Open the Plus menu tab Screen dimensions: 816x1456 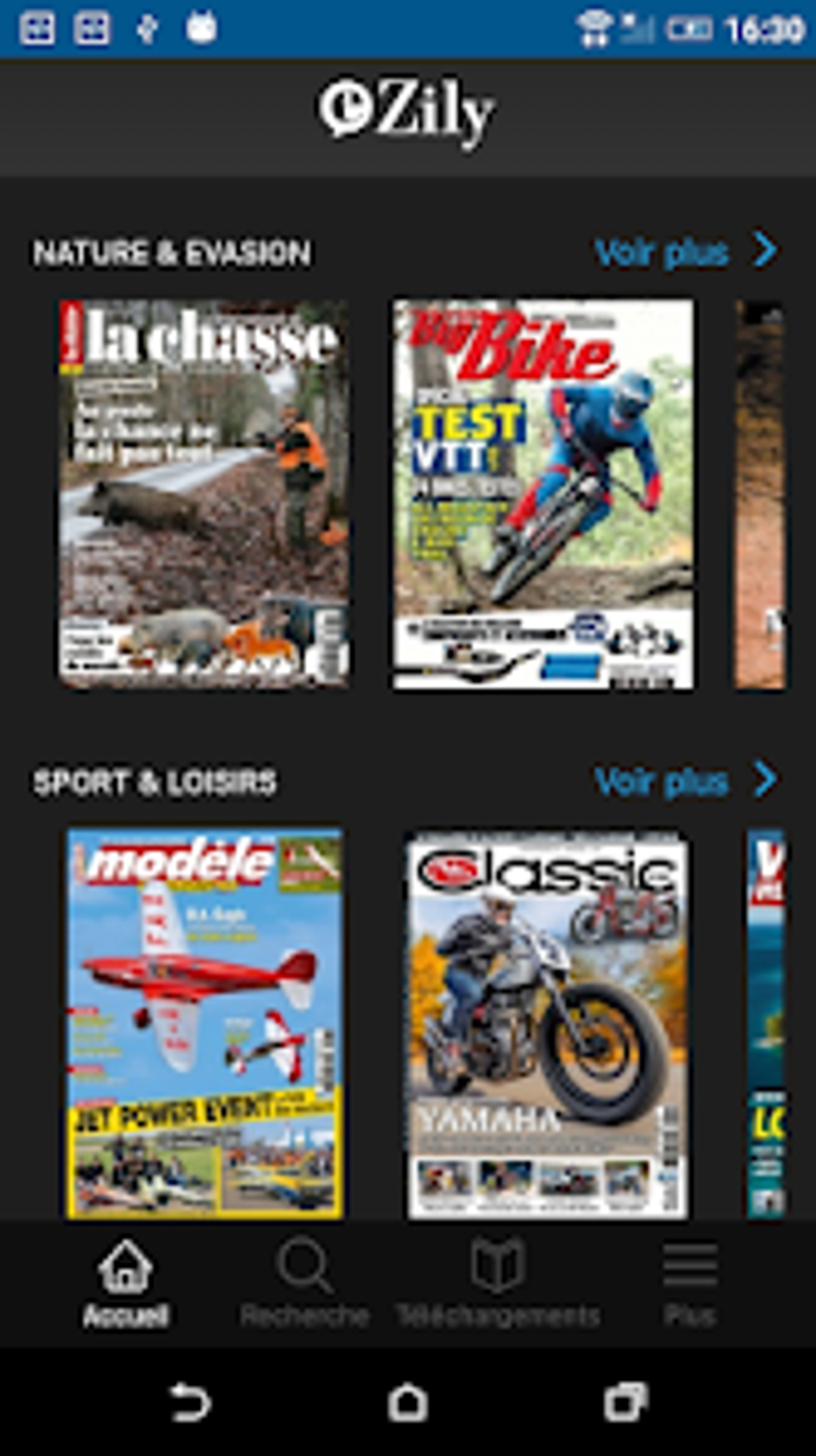pos(690,1283)
